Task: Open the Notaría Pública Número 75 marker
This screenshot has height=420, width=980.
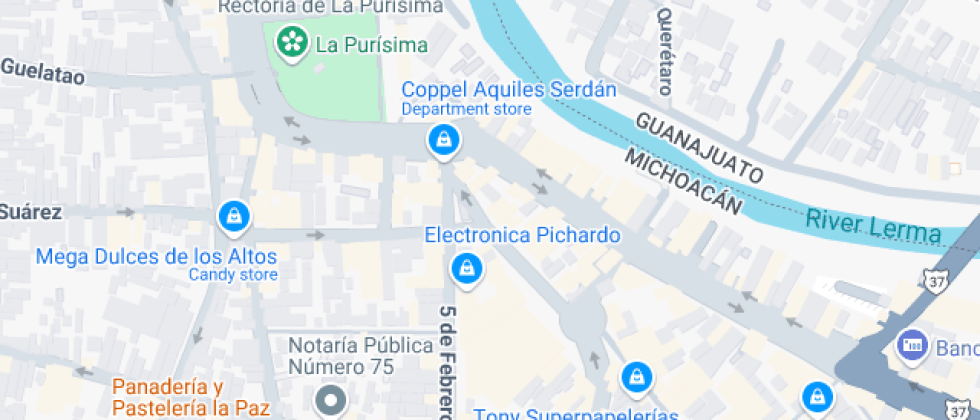Action: pyautogui.click(x=328, y=402)
